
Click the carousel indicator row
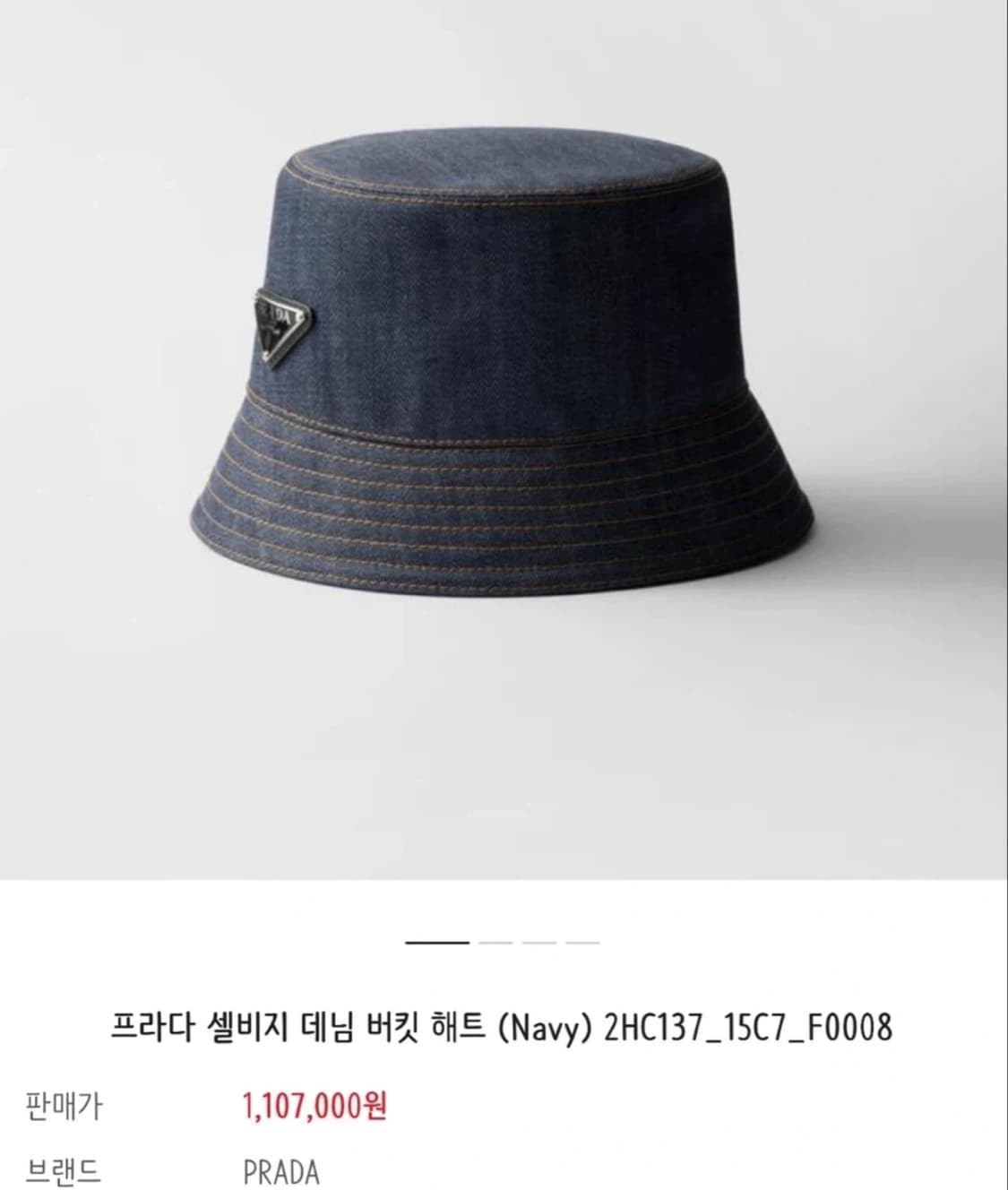tap(502, 943)
